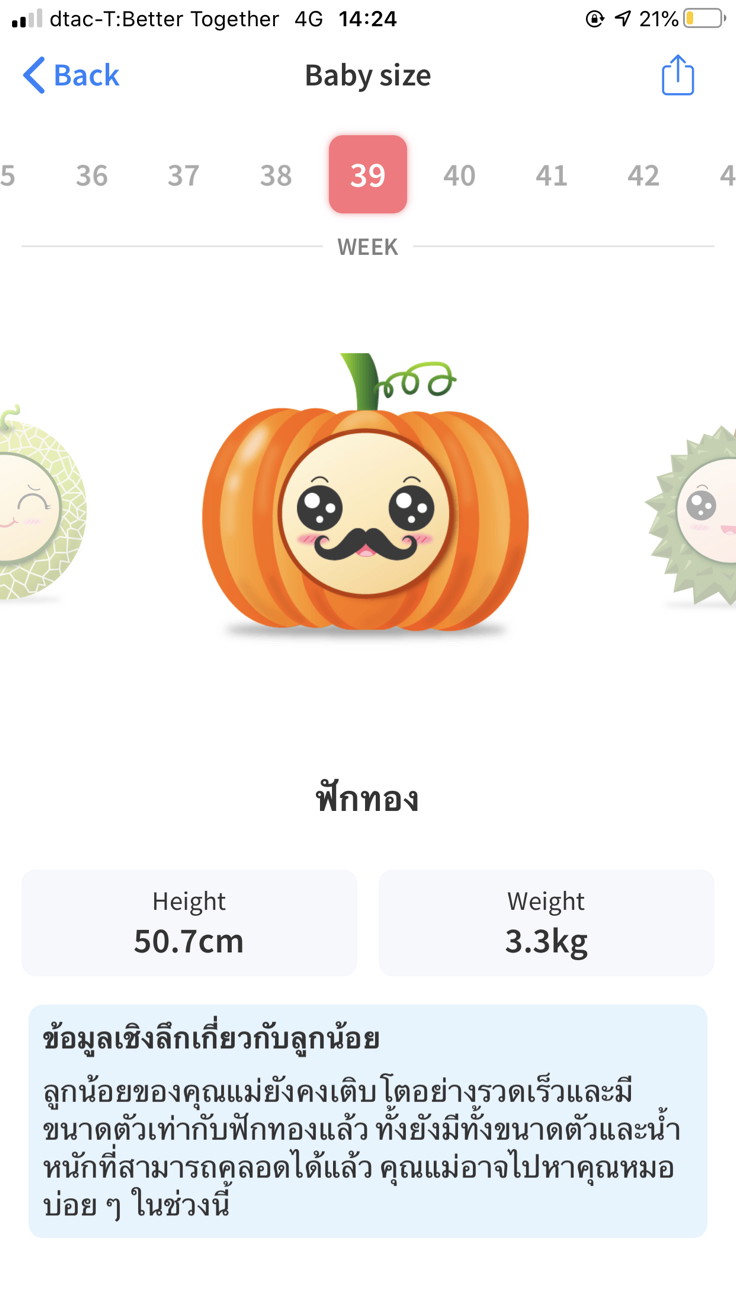Choose week 41
Screen dimensions: 736x1308
[x=551, y=176]
